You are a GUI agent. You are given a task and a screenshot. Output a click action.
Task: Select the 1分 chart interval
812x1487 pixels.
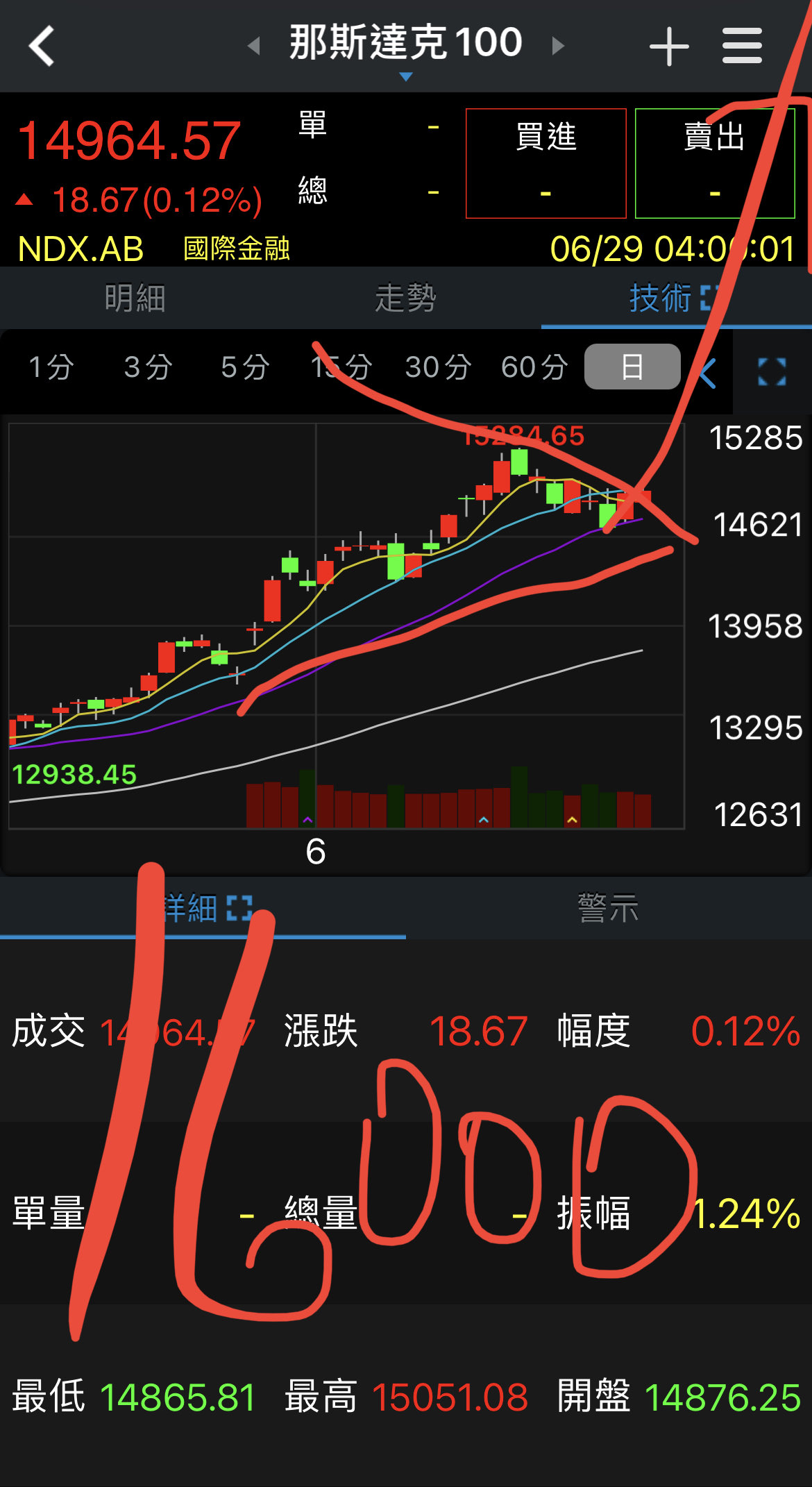(x=51, y=367)
